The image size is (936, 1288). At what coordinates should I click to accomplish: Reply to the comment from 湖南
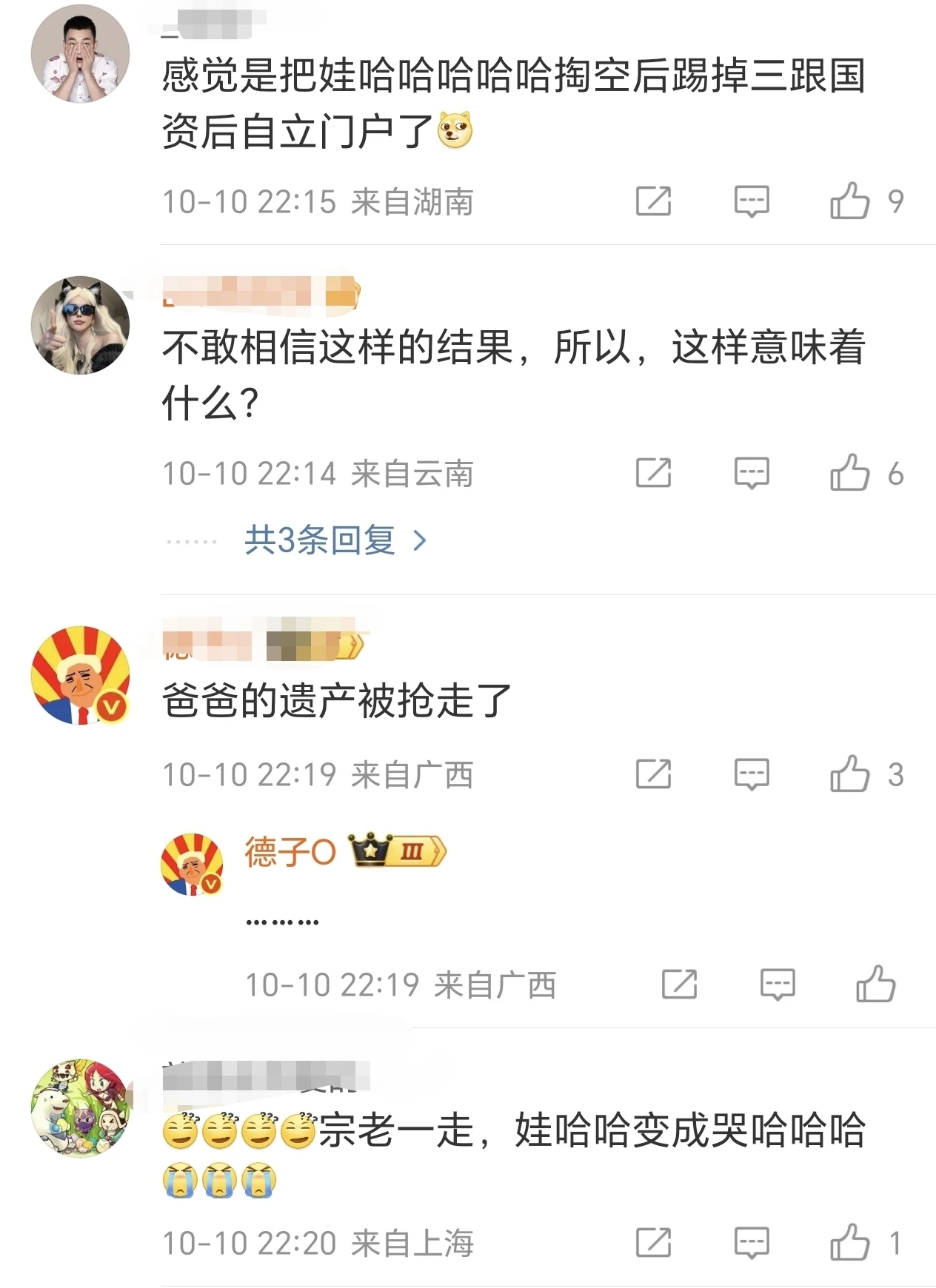pos(752,201)
